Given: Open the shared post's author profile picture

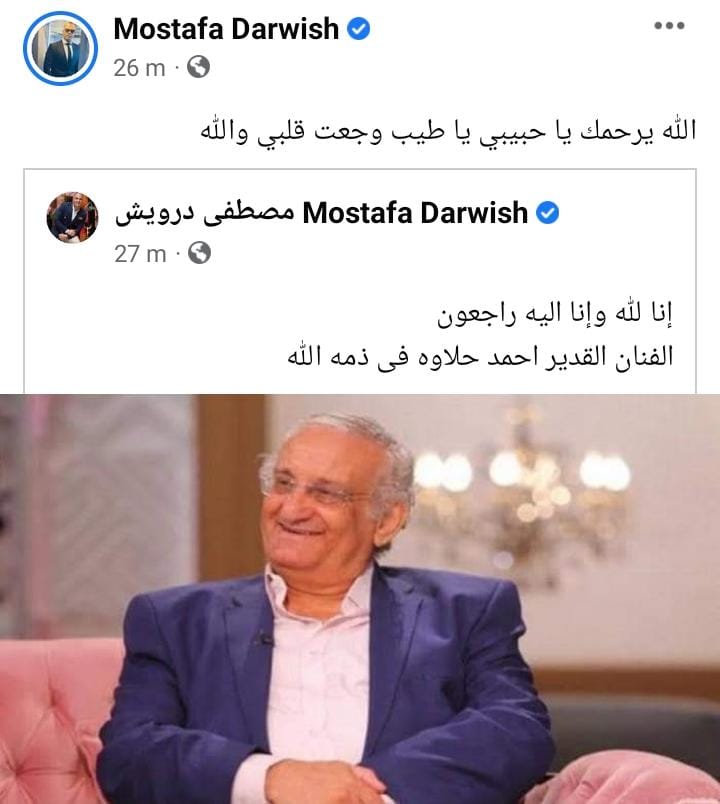Looking at the screenshot, I should click(x=73, y=218).
